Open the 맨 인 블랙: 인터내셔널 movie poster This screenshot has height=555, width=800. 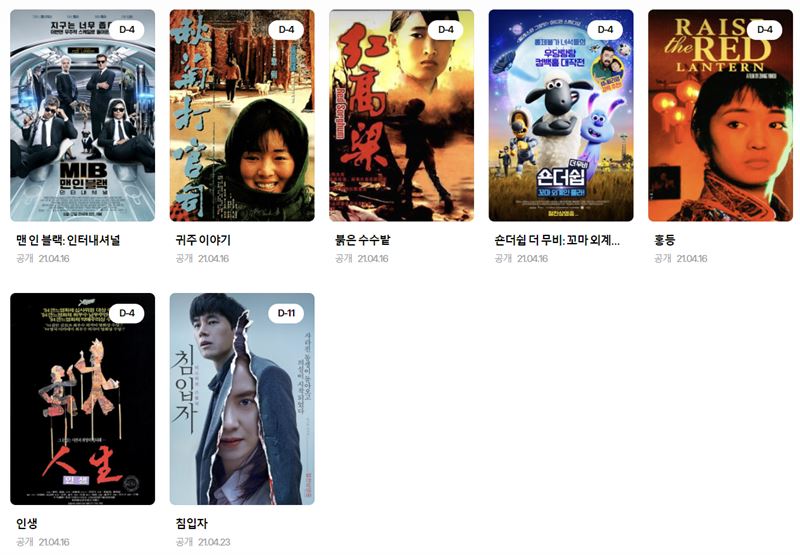tap(82, 115)
